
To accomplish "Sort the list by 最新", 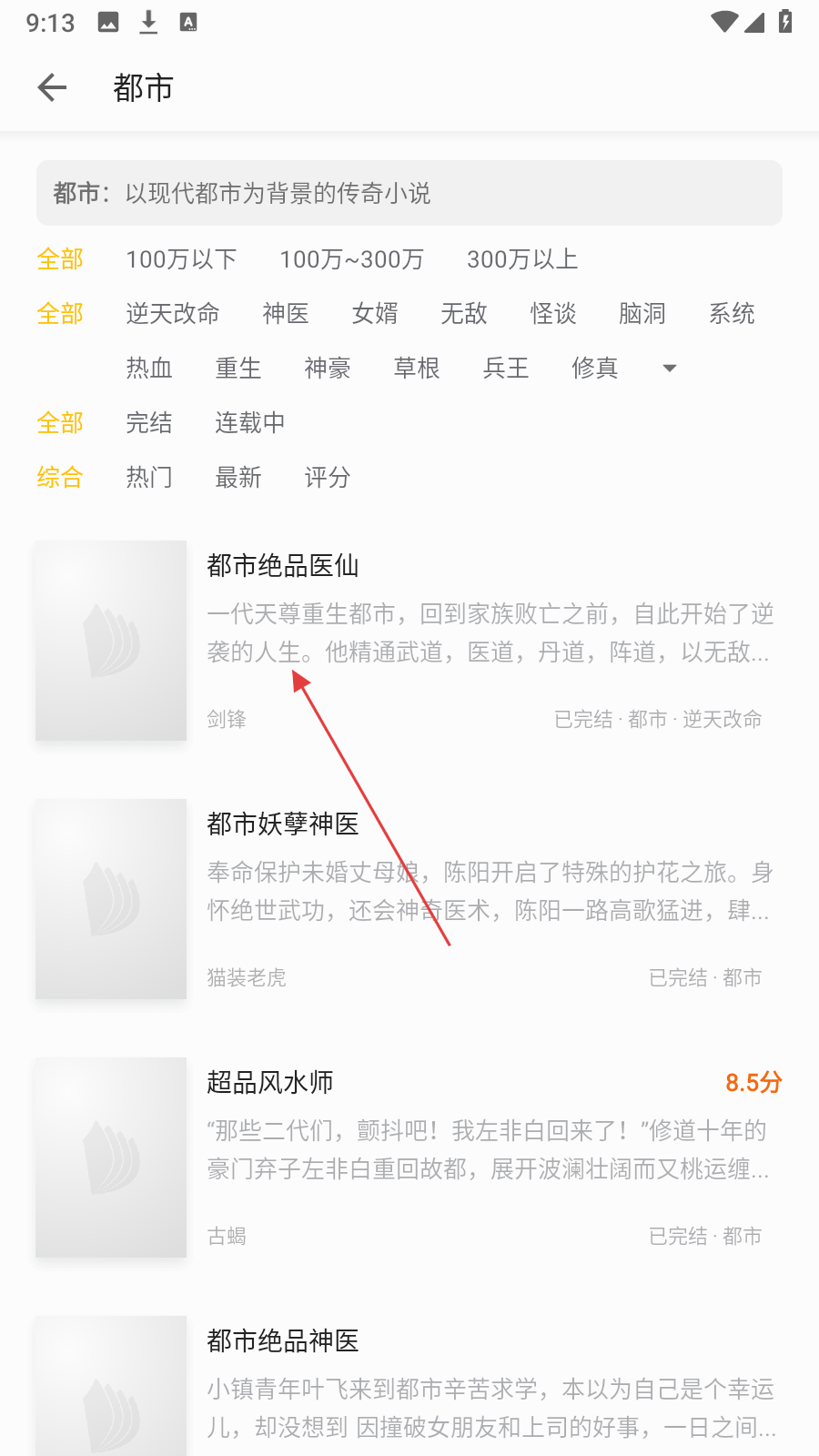I will point(238,478).
